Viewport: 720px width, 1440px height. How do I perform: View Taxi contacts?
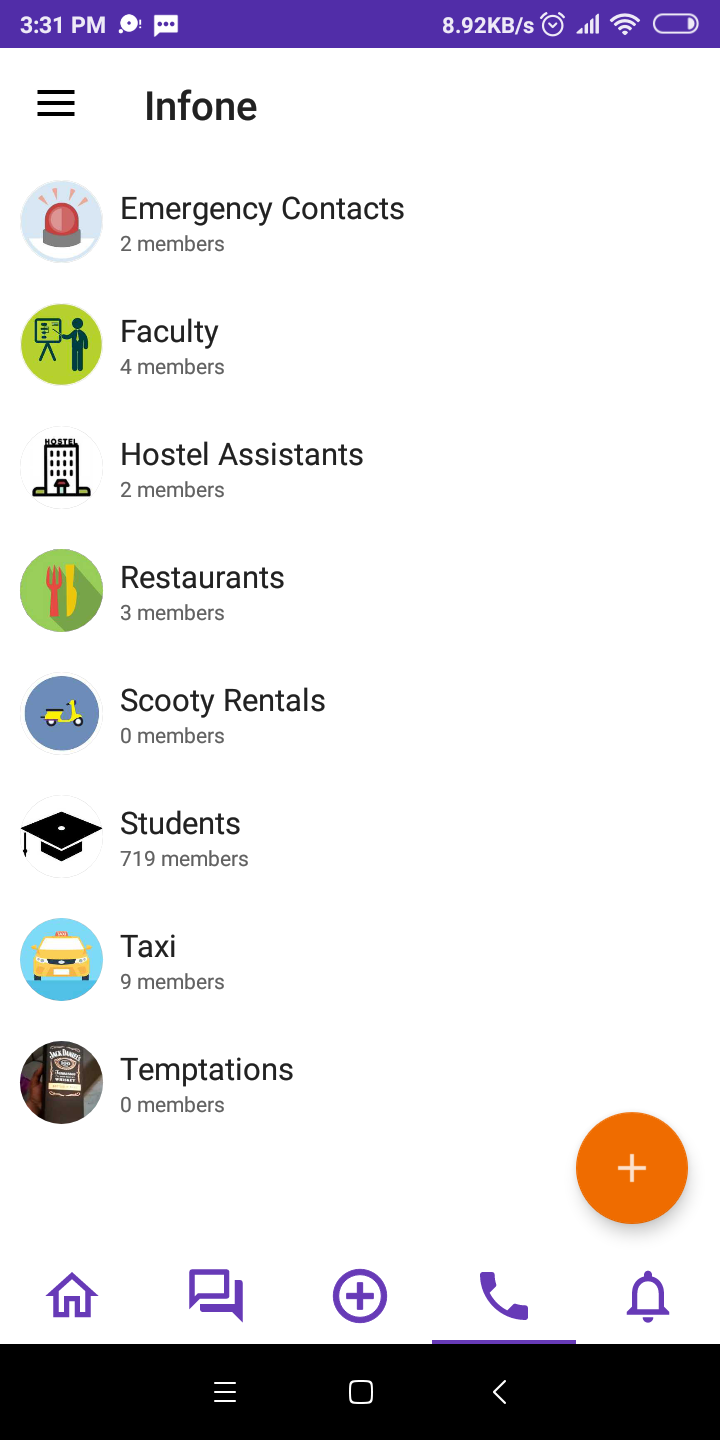point(148,961)
